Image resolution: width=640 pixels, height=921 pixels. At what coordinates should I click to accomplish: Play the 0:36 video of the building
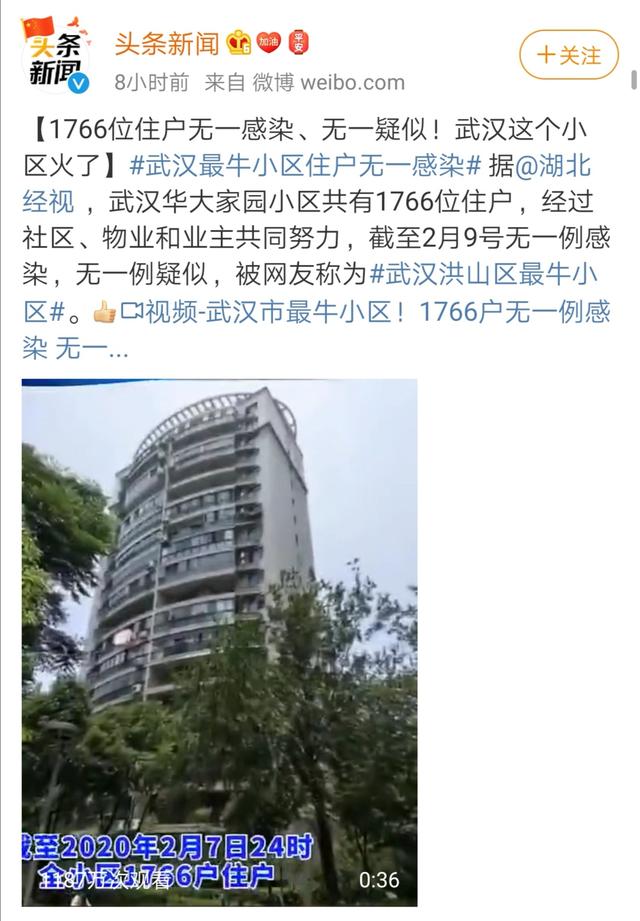219,642
